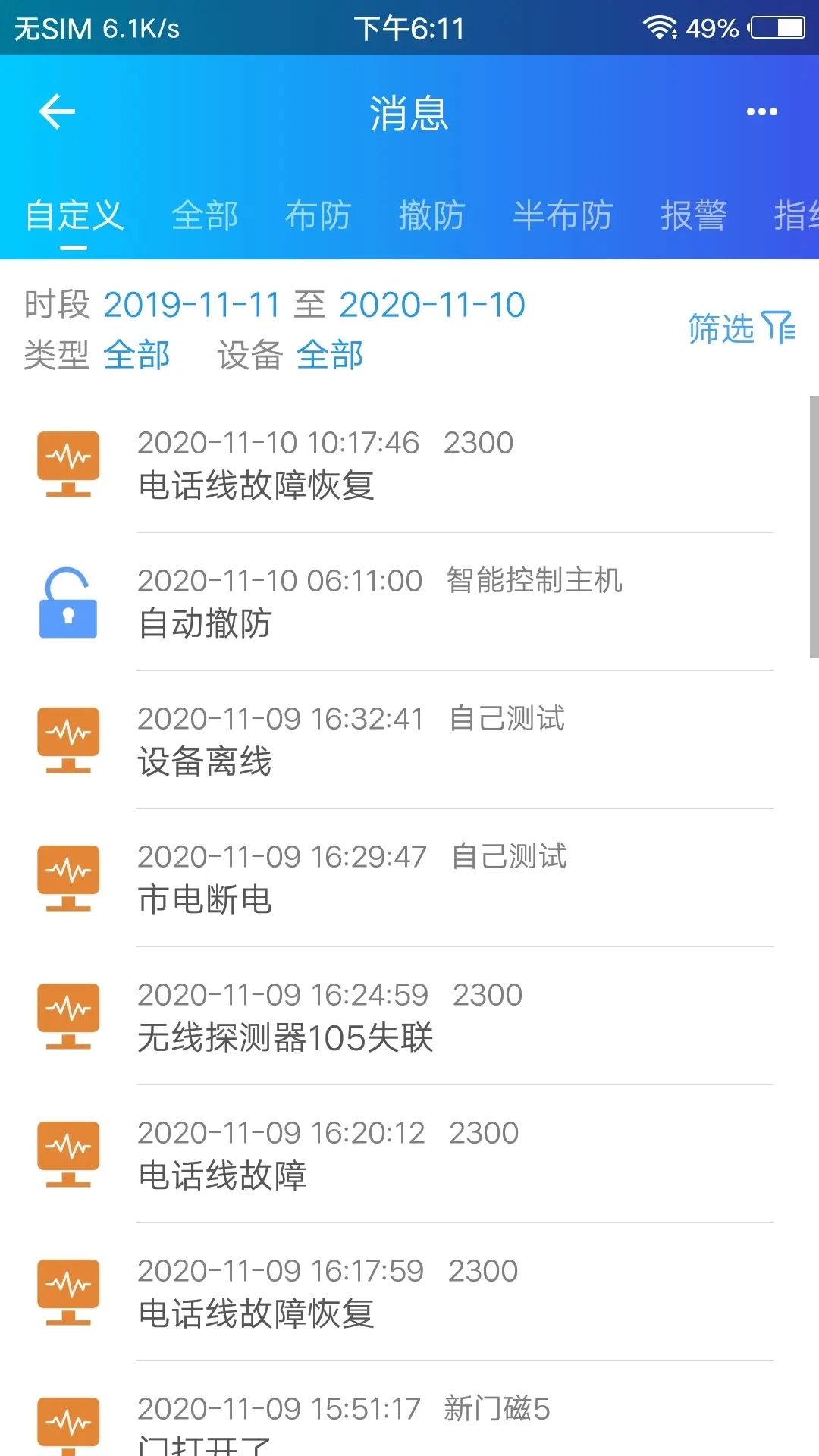
Task: Switch to the 半布防 tab
Action: [x=563, y=215]
